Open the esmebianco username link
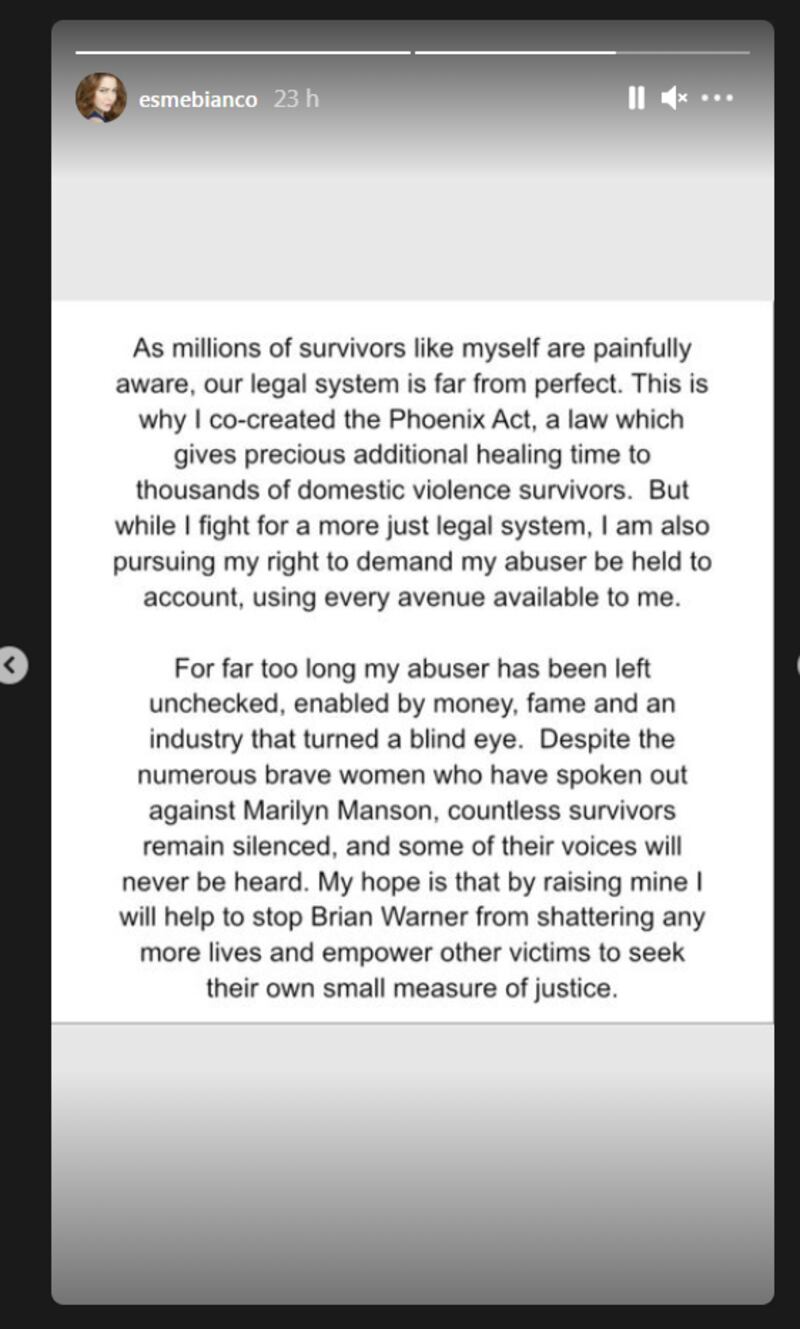The image size is (800, 1329). (198, 99)
